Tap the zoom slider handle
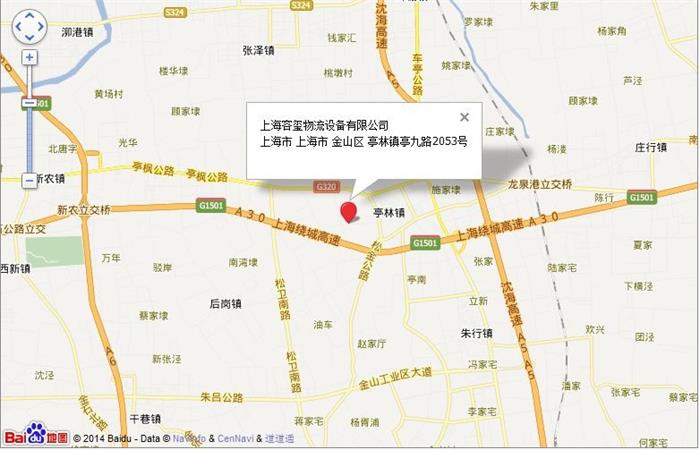The width and height of the screenshot is (700, 450). point(29,103)
